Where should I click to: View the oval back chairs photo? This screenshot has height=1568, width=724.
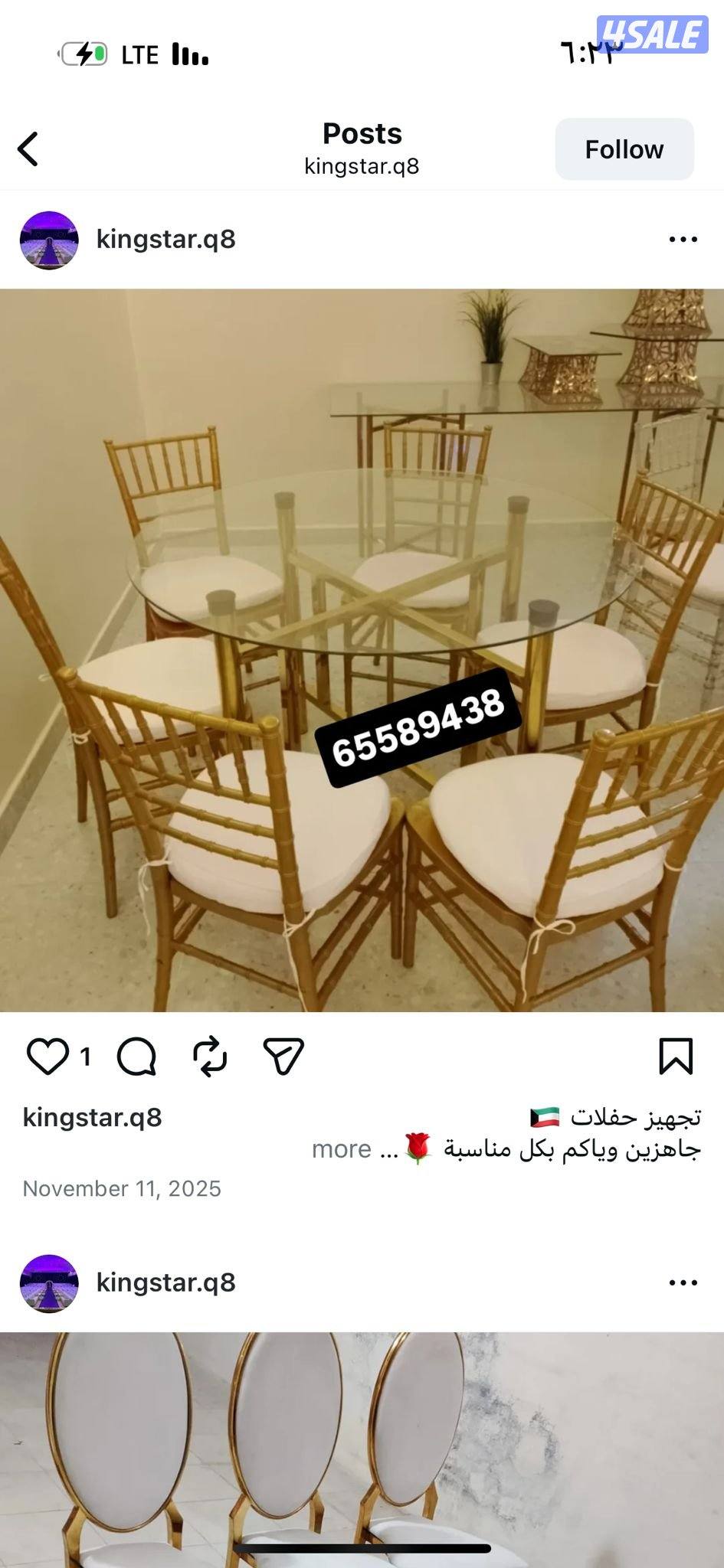click(x=362, y=1447)
